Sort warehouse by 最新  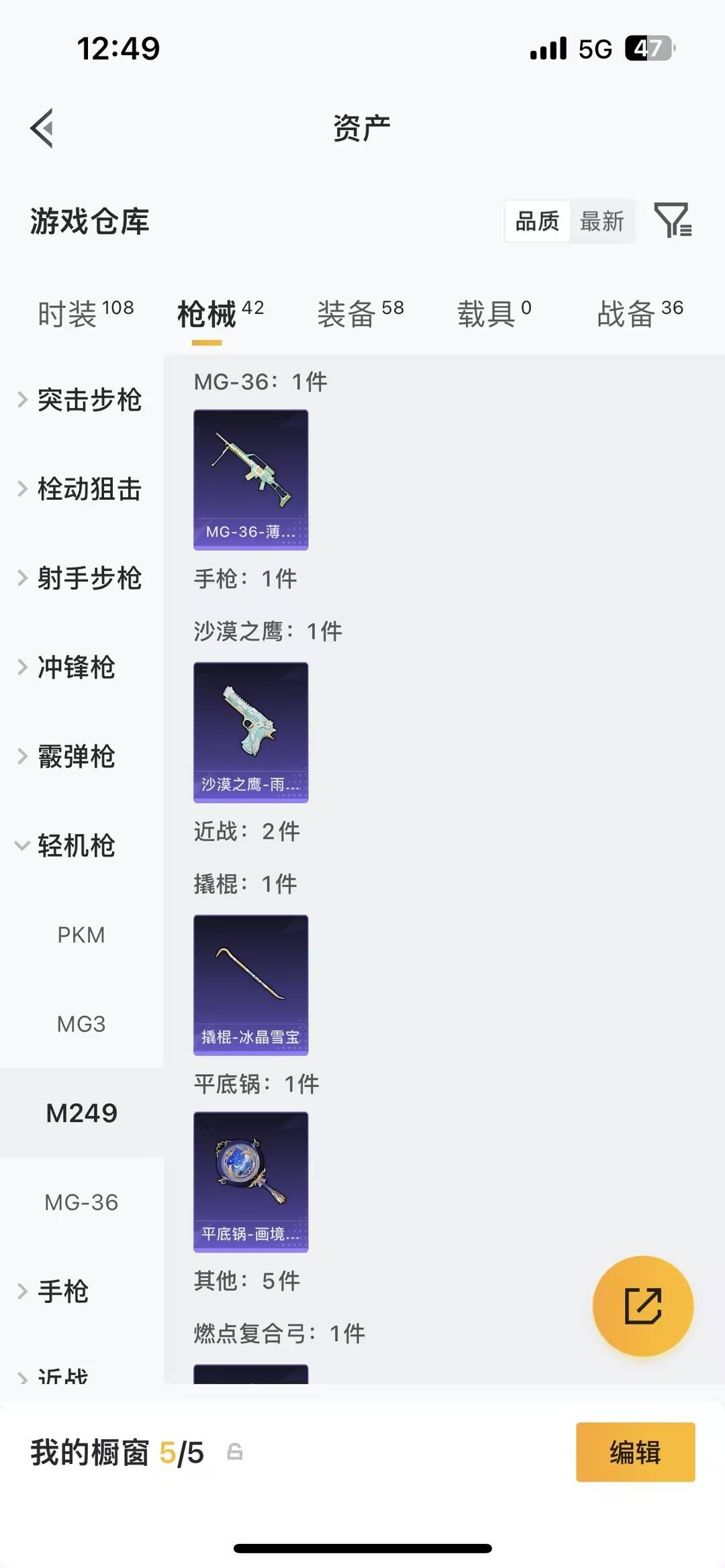coord(602,221)
